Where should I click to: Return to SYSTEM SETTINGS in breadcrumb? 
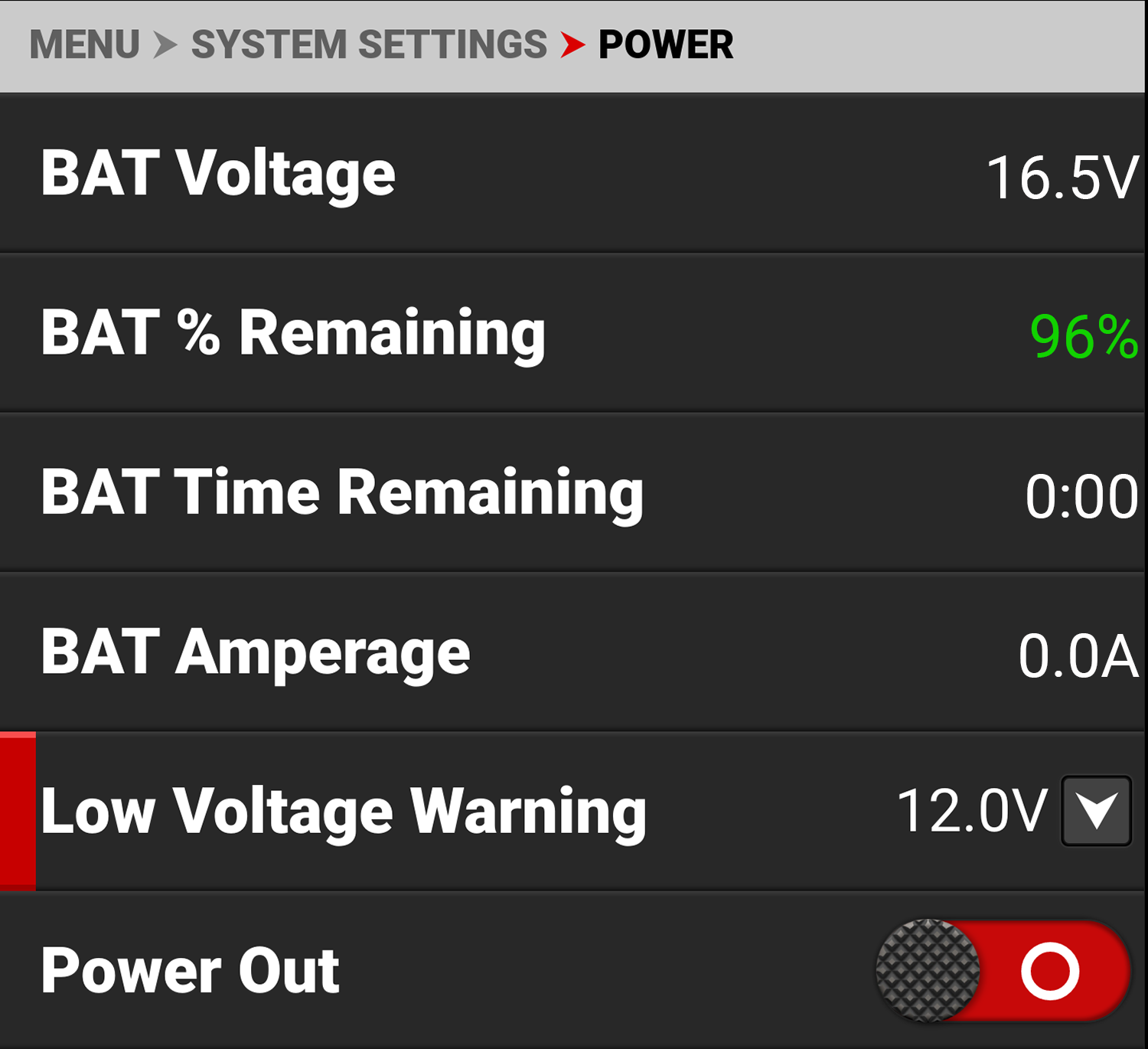pyautogui.click(x=369, y=44)
